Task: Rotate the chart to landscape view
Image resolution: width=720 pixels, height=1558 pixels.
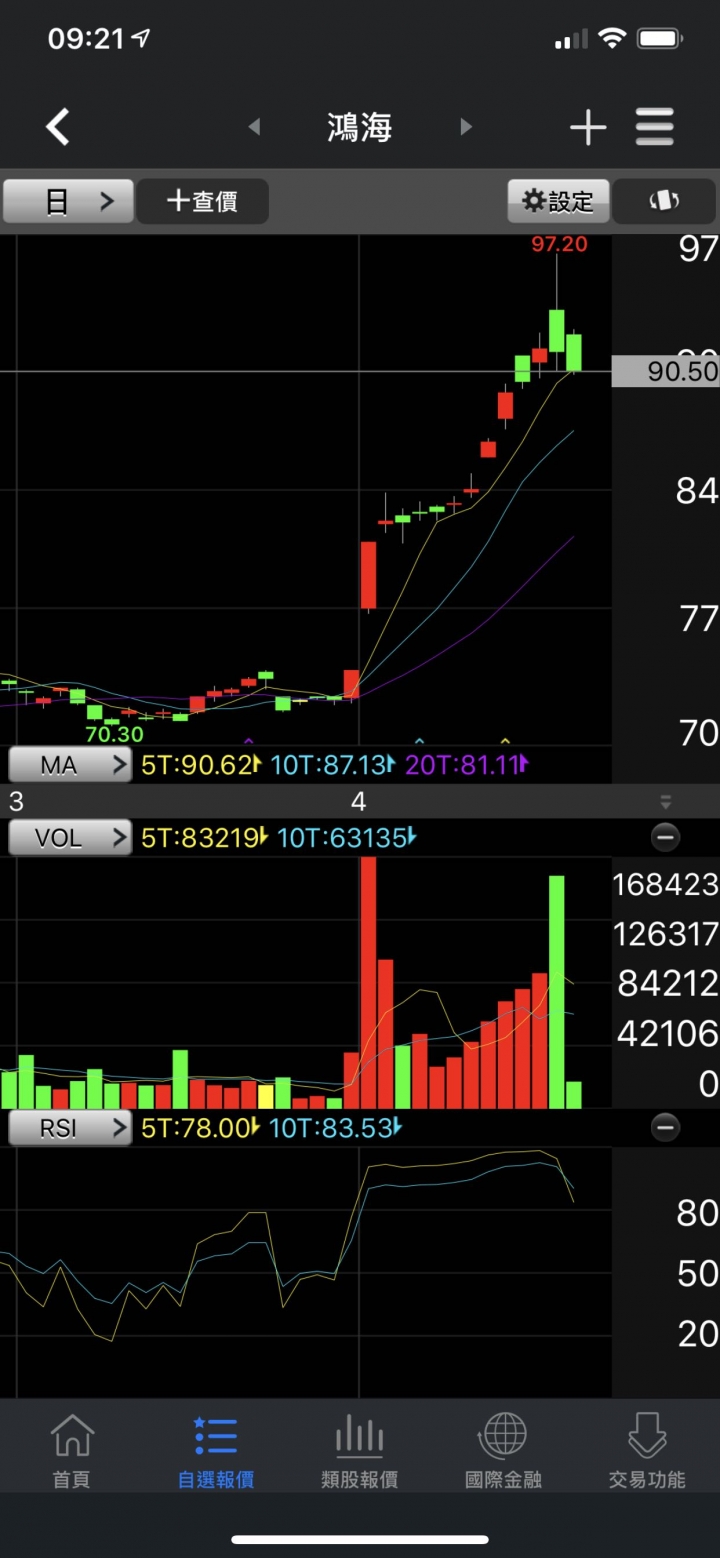Action: point(664,201)
